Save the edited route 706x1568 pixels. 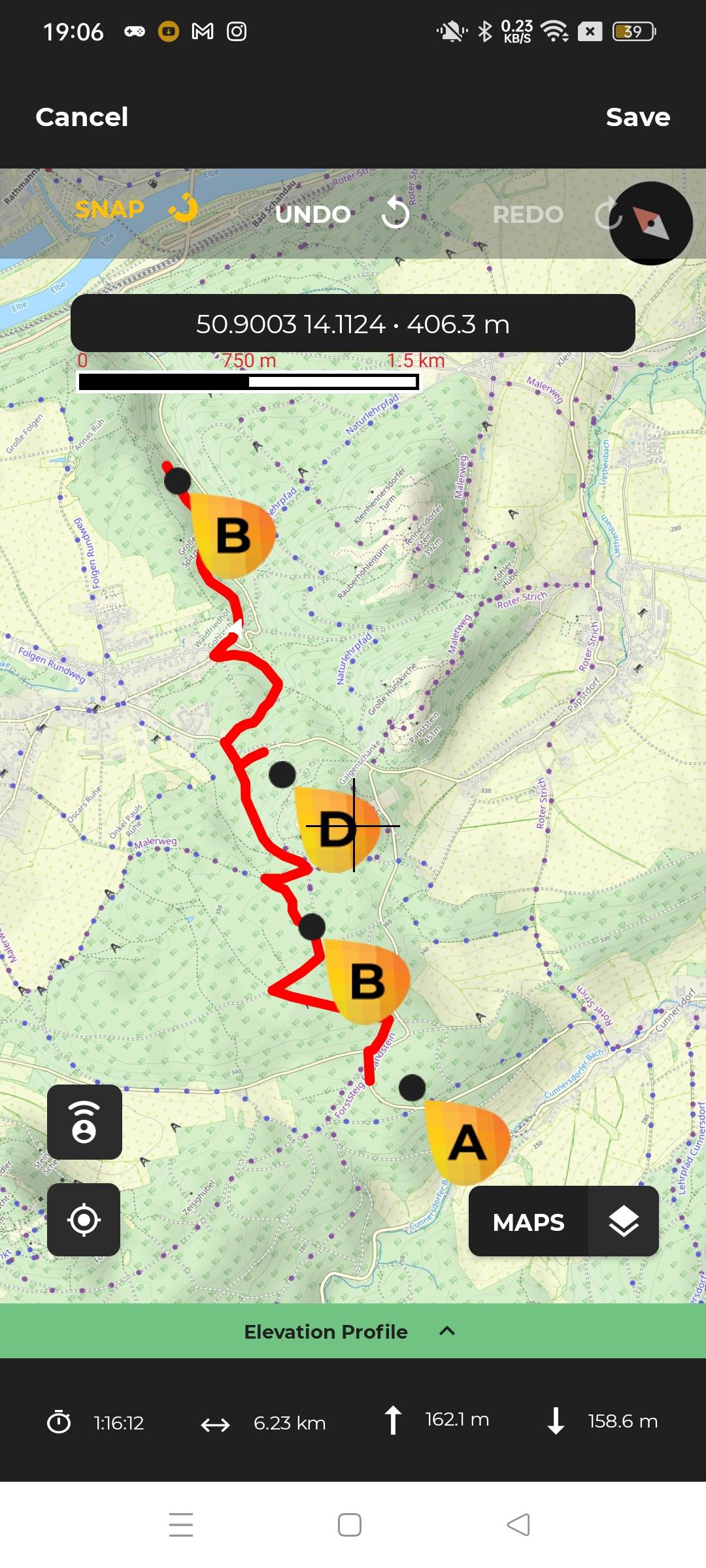pos(637,118)
